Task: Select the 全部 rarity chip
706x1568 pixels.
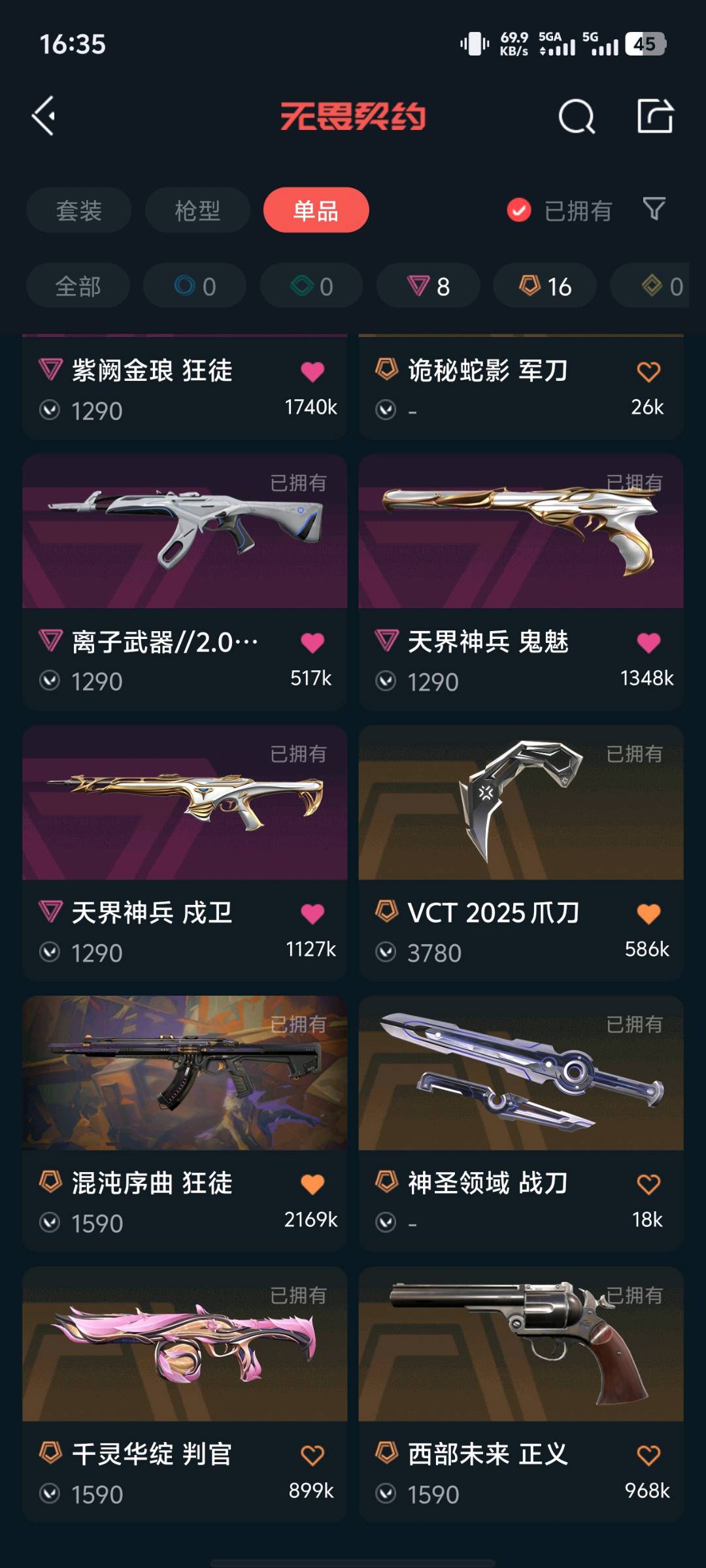Action: [78, 286]
